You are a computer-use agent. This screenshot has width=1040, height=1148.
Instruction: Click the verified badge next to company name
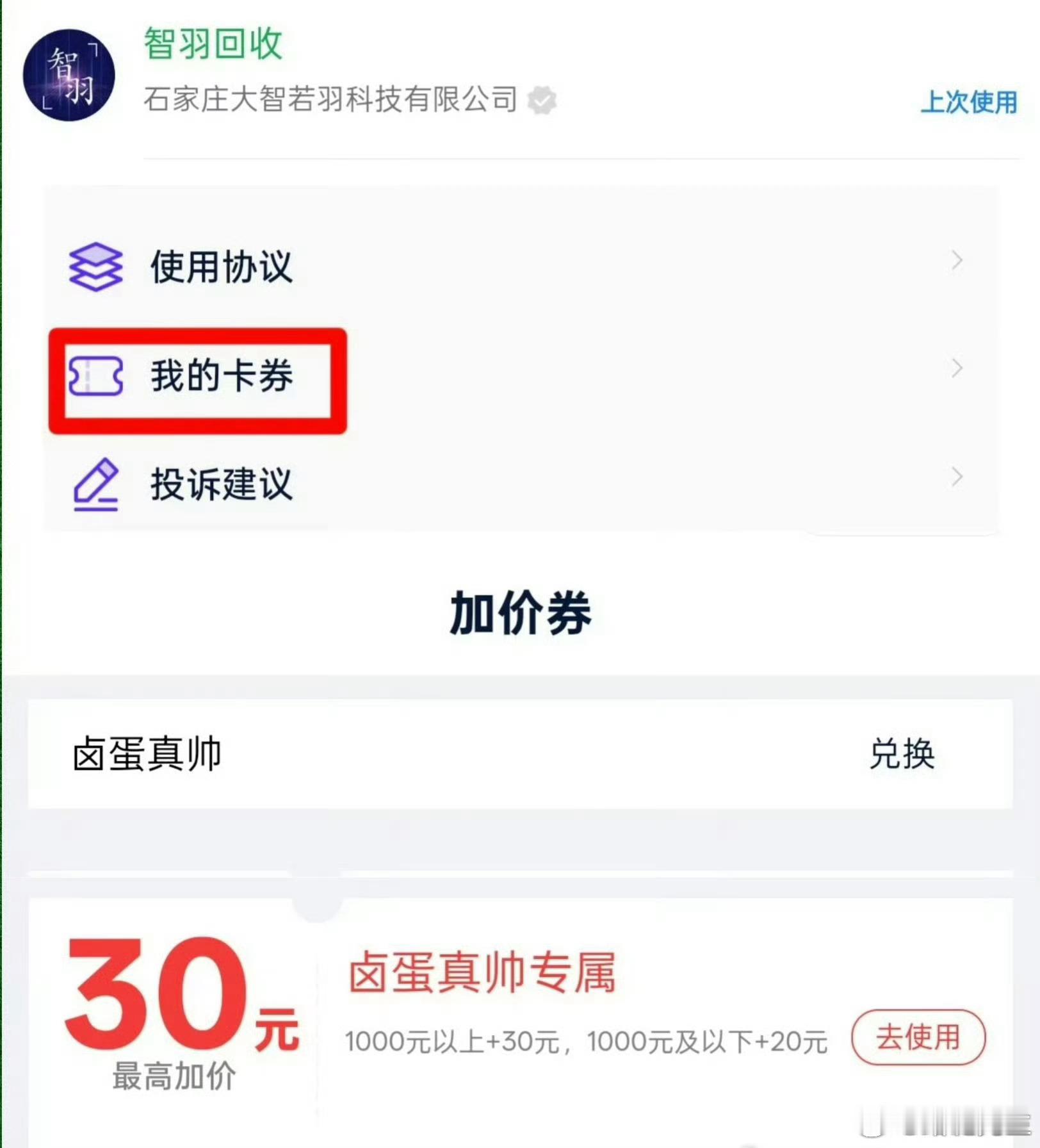point(541,100)
